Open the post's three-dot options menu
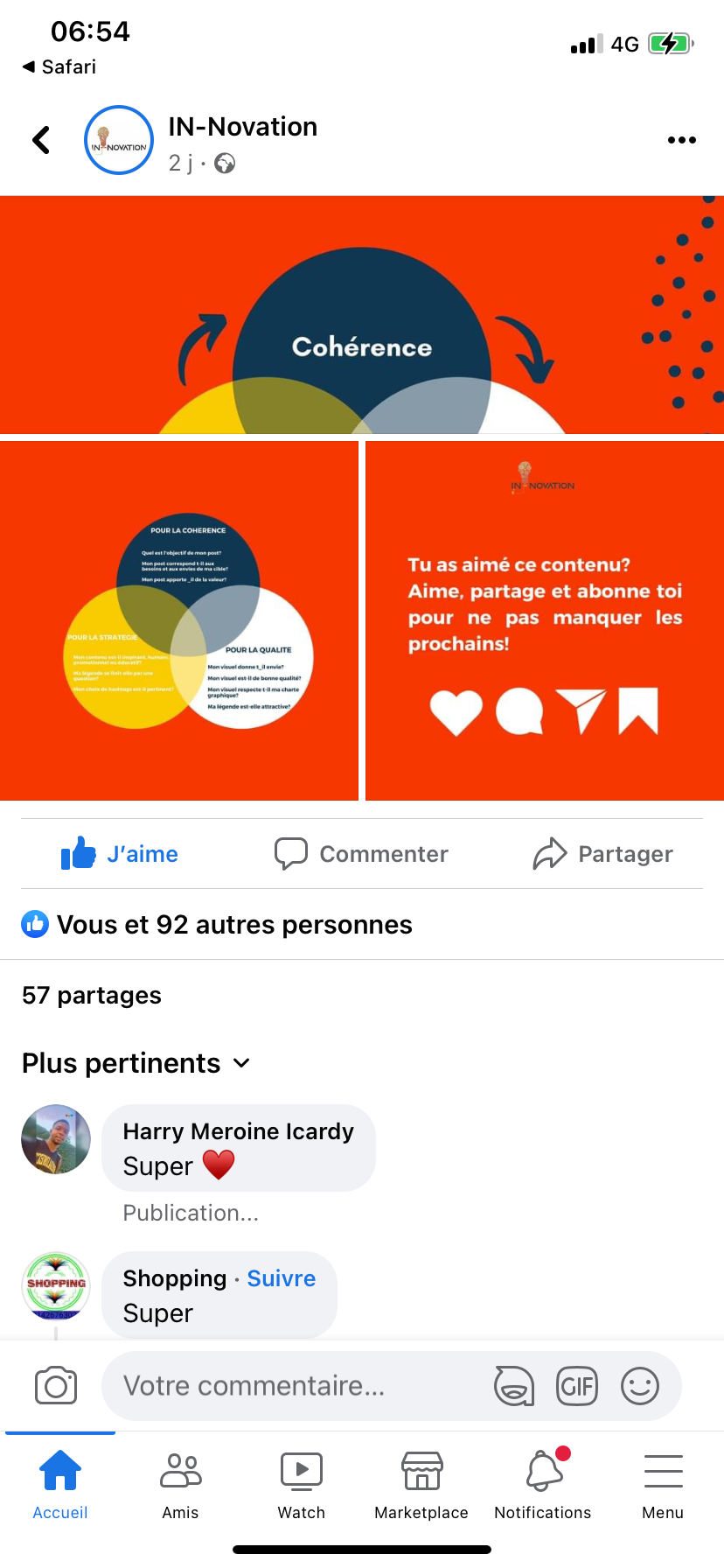 pyautogui.click(x=681, y=140)
